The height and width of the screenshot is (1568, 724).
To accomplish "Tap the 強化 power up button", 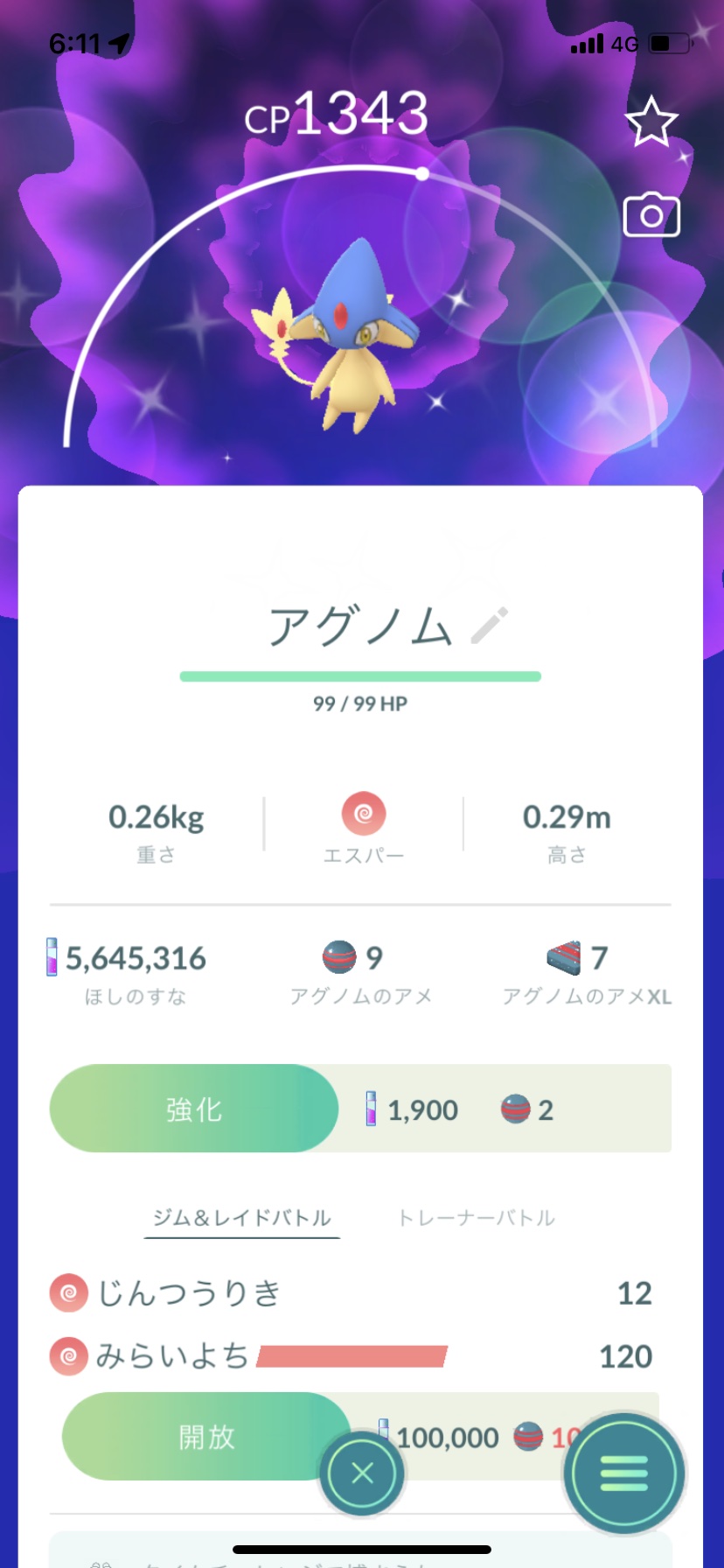I will point(194,1109).
